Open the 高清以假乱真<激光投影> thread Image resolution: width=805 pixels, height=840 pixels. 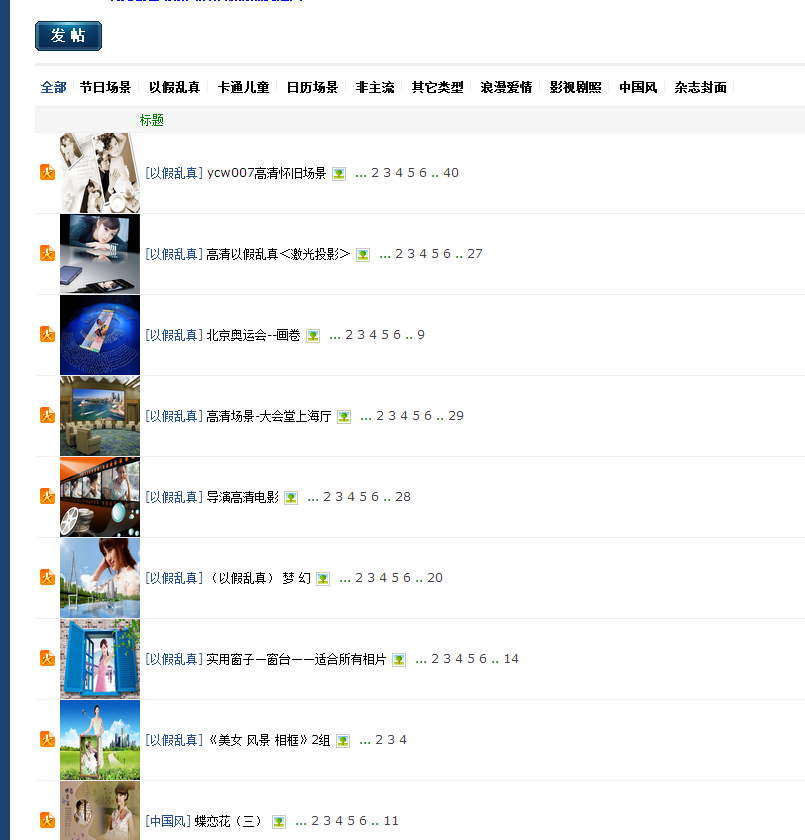click(277, 254)
